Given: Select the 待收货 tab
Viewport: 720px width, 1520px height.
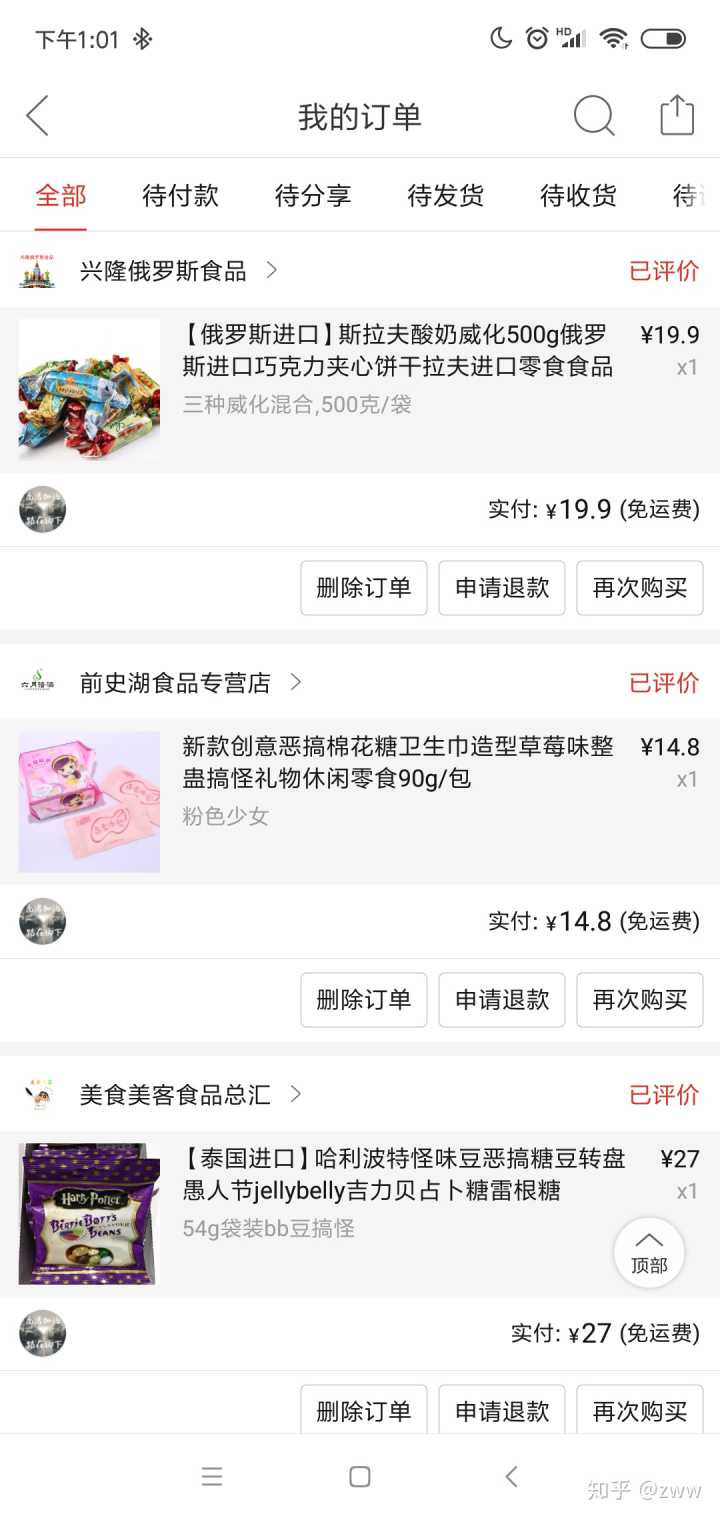Looking at the screenshot, I should coord(578,196).
